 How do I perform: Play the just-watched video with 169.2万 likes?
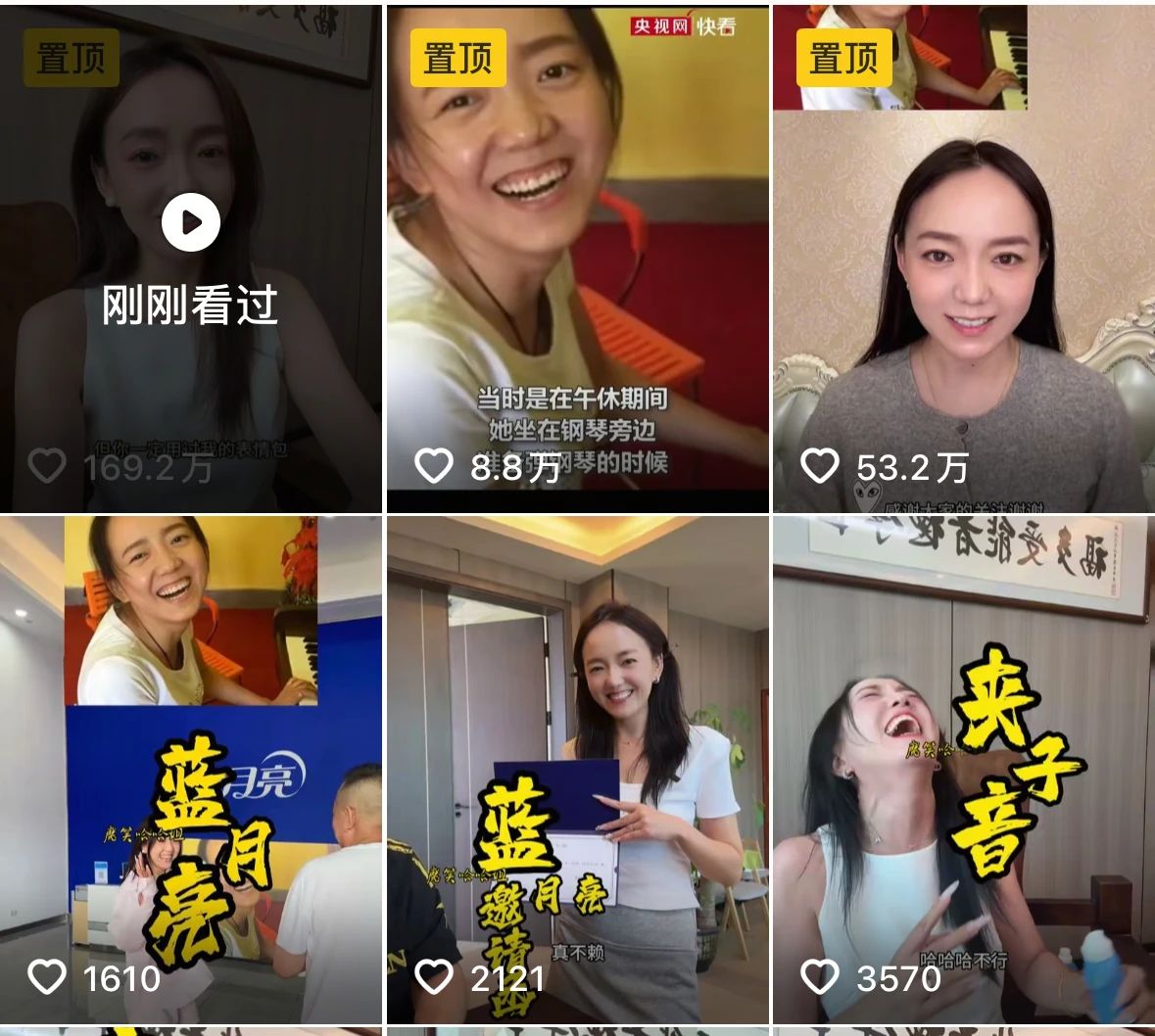tap(191, 223)
